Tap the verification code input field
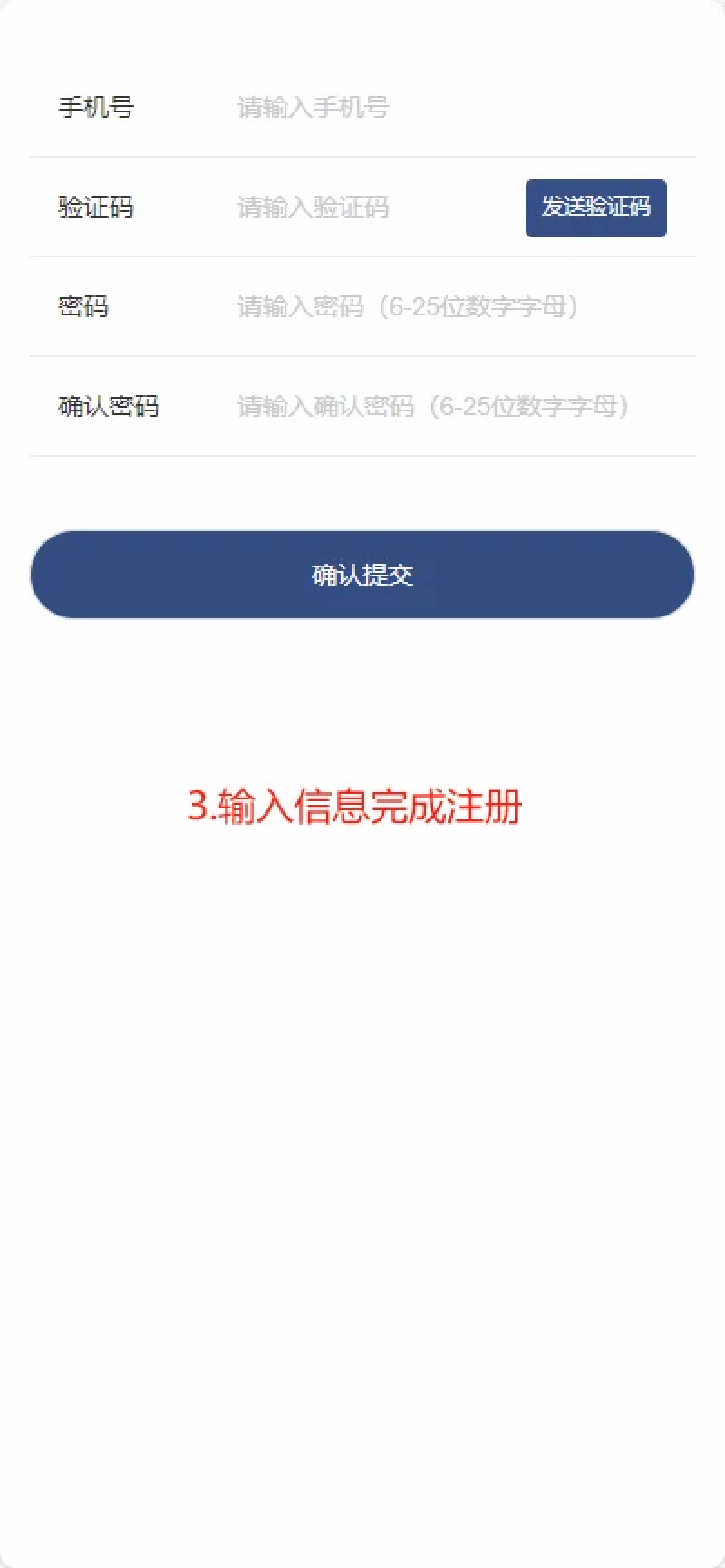Screen dimensions: 725x1568 (x=362, y=208)
